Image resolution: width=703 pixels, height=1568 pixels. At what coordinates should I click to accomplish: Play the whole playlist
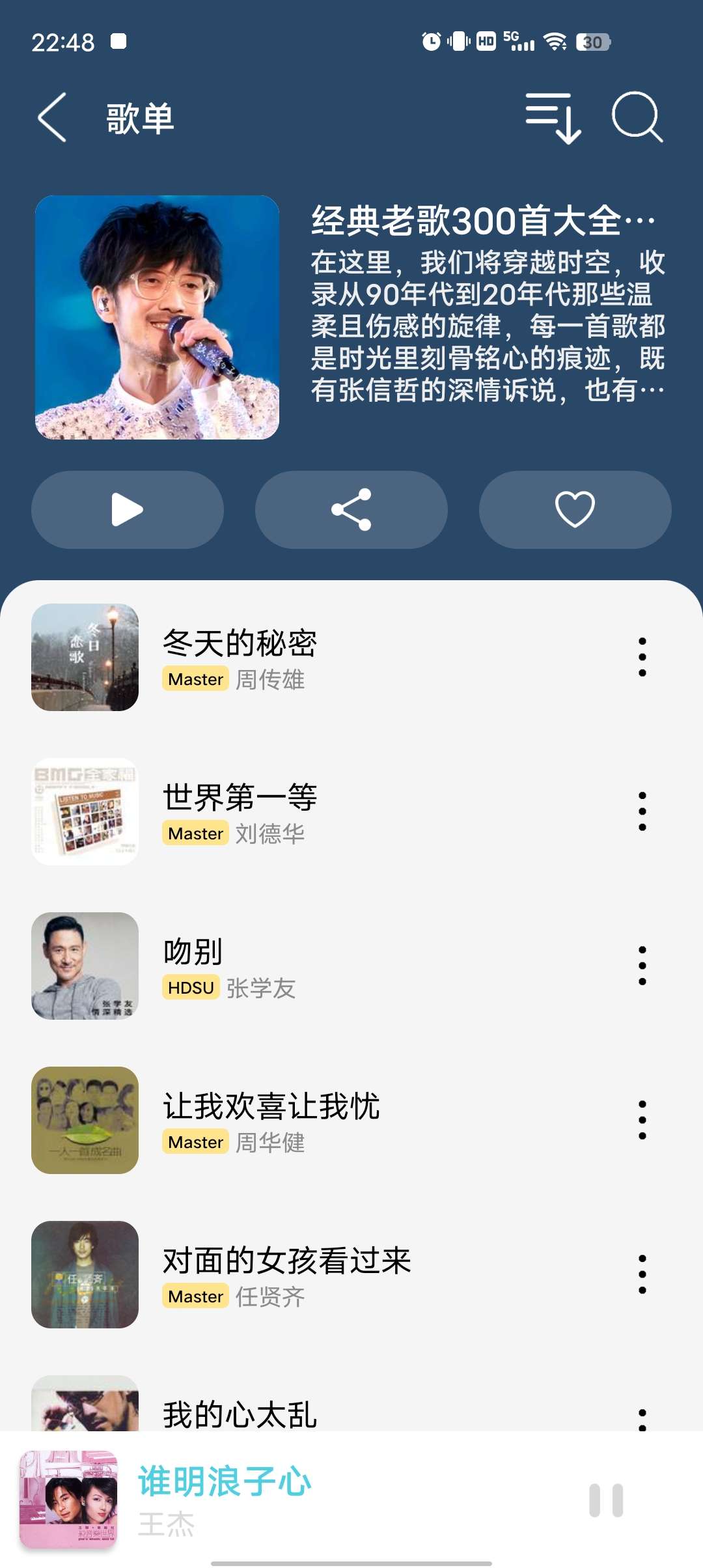pos(128,509)
